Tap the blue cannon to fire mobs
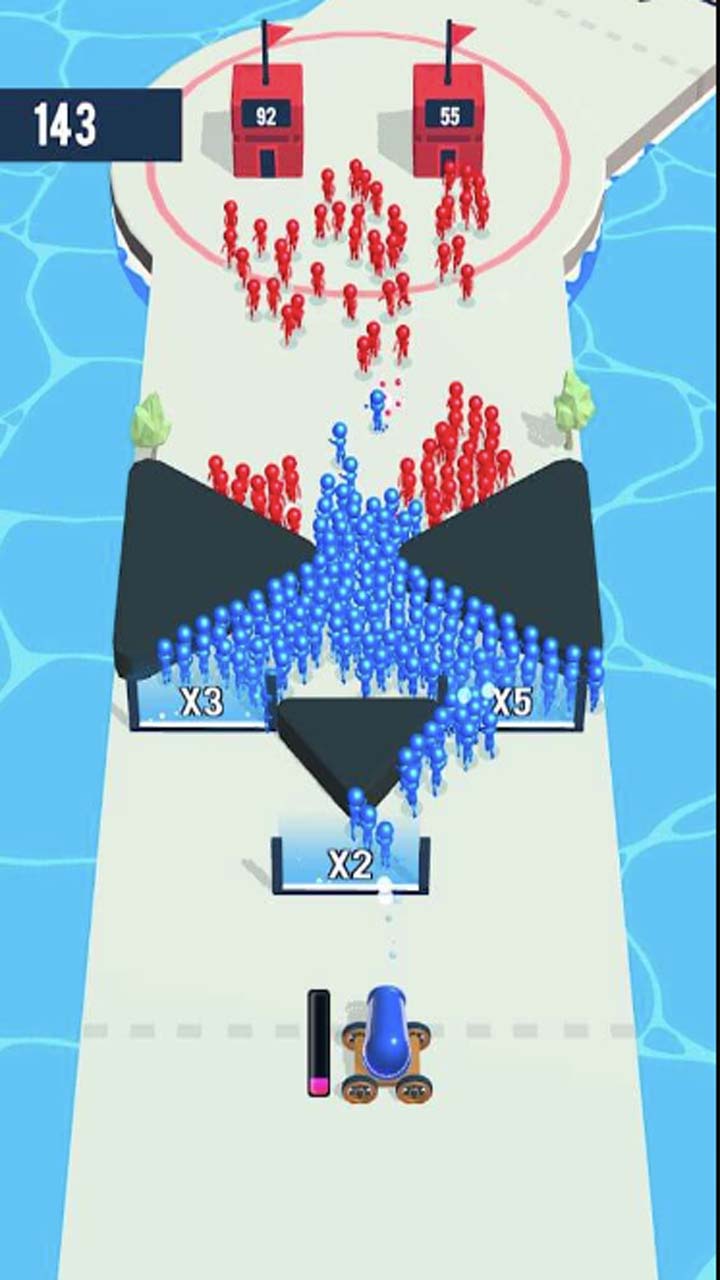The width and height of the screenshot is (720, 1280). coord(386,1043)
